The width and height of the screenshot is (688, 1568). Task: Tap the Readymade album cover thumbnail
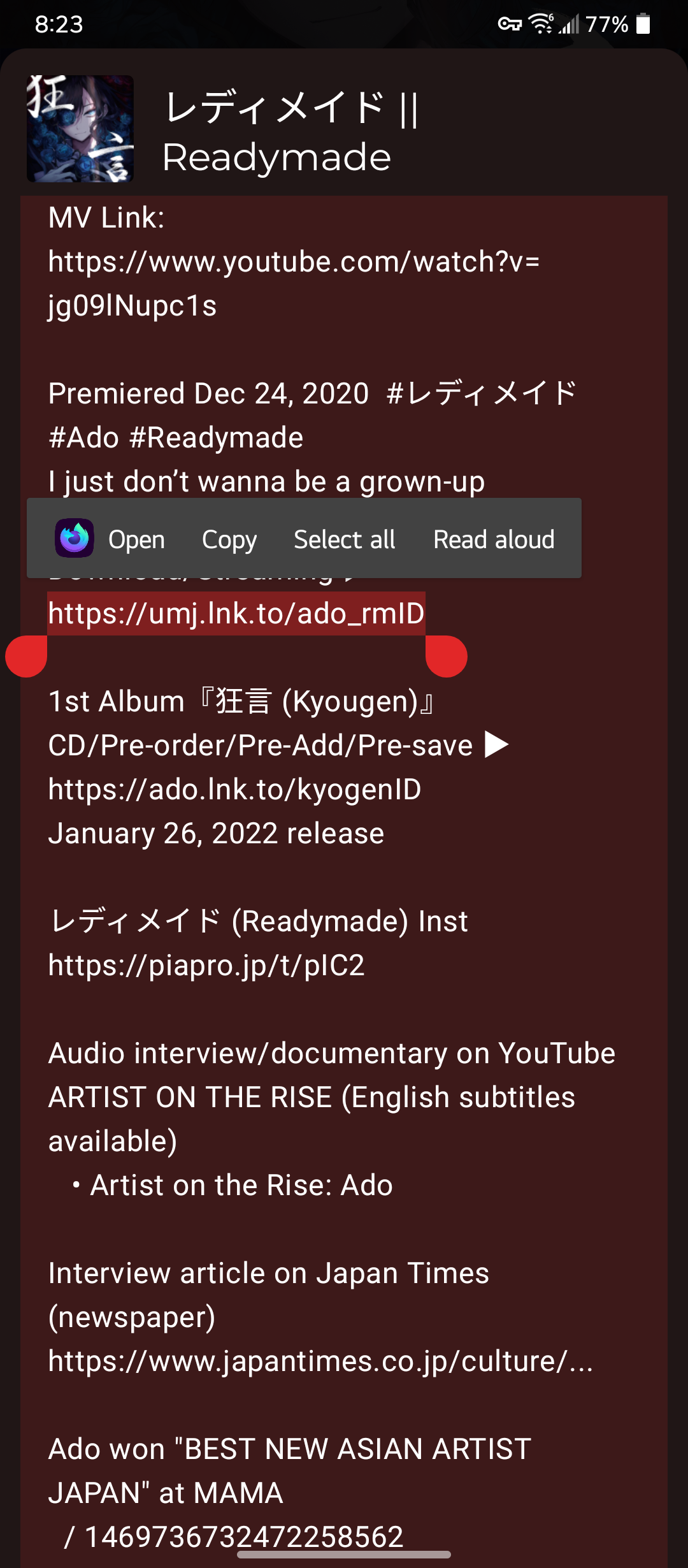(80, 129)
